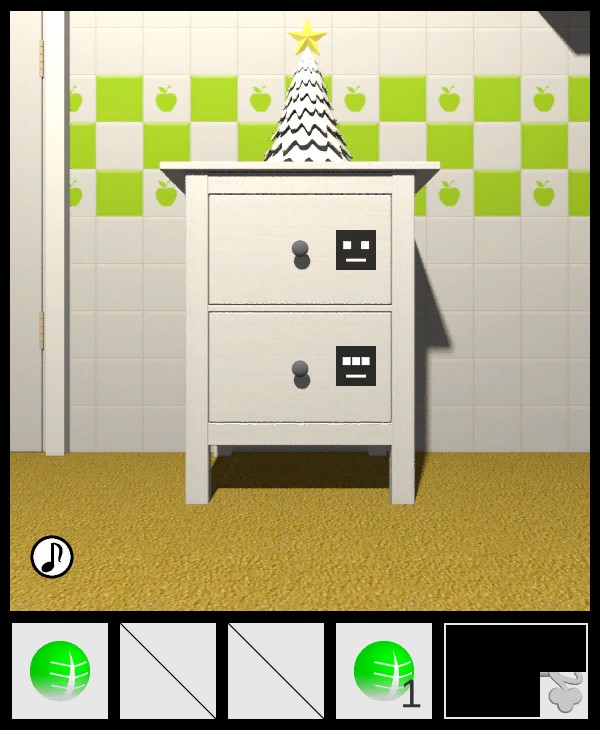Examine the face panel on the bottom drawer
Viewport: 600px width, 730px height.
pyautogui.click(x=356, y=366)
